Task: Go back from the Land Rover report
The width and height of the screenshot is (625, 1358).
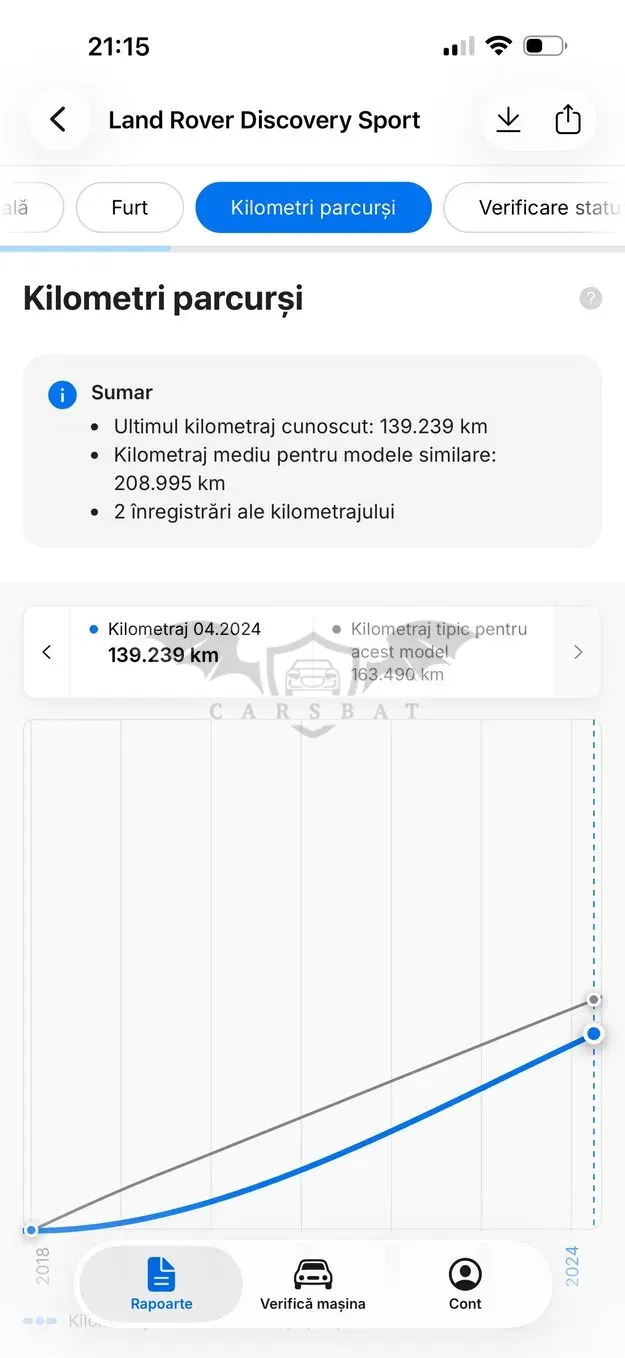Action: (x=59, y=120)
